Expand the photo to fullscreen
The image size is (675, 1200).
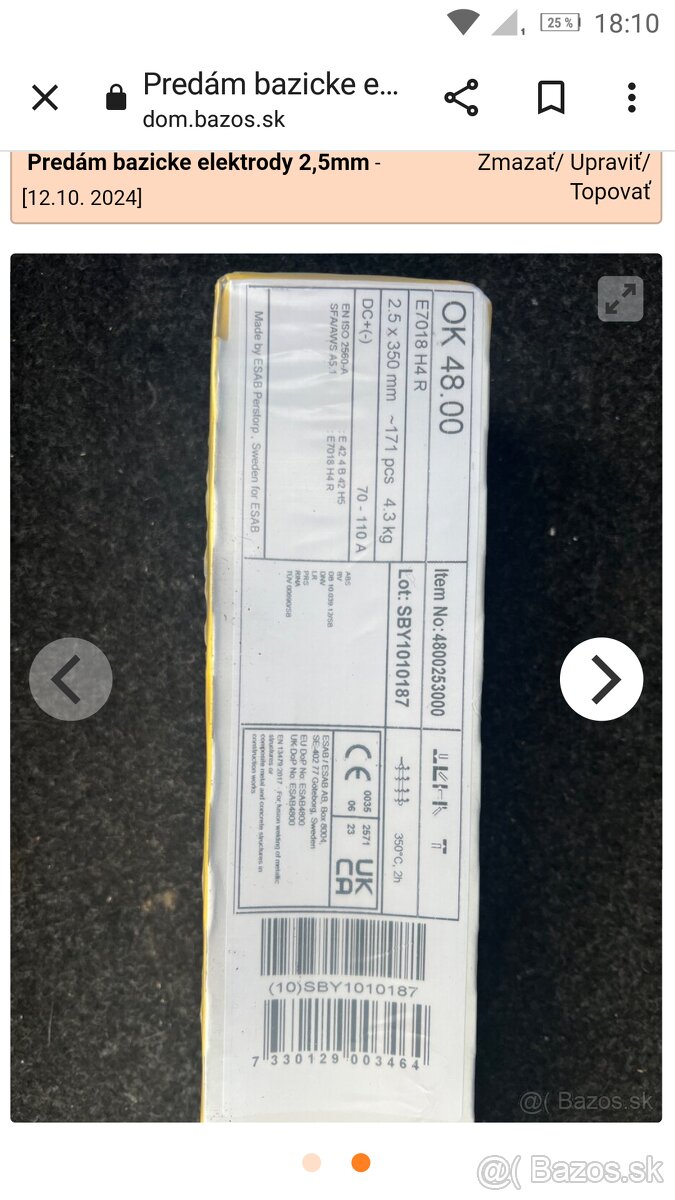point(620,299)
